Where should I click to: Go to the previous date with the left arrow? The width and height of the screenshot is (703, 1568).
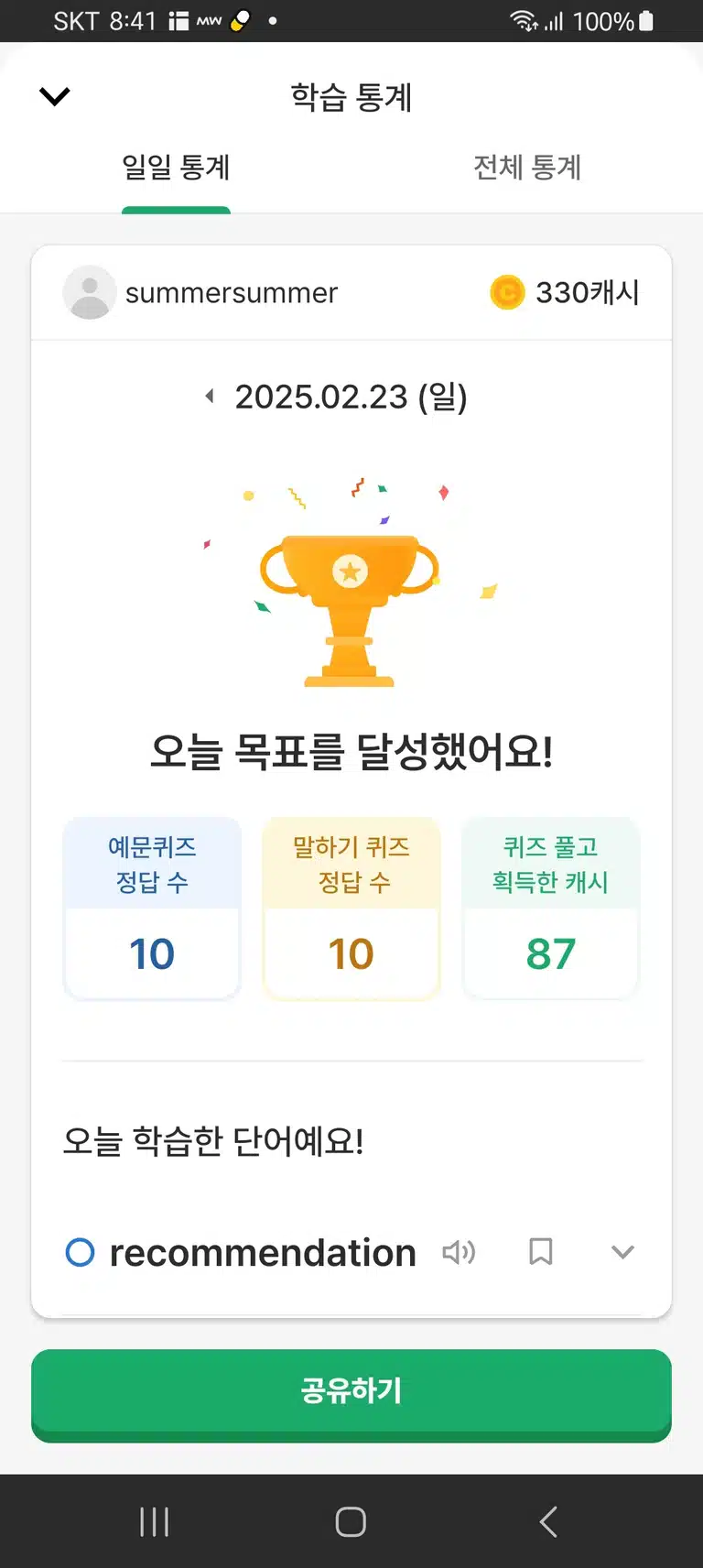click(210, 396)
